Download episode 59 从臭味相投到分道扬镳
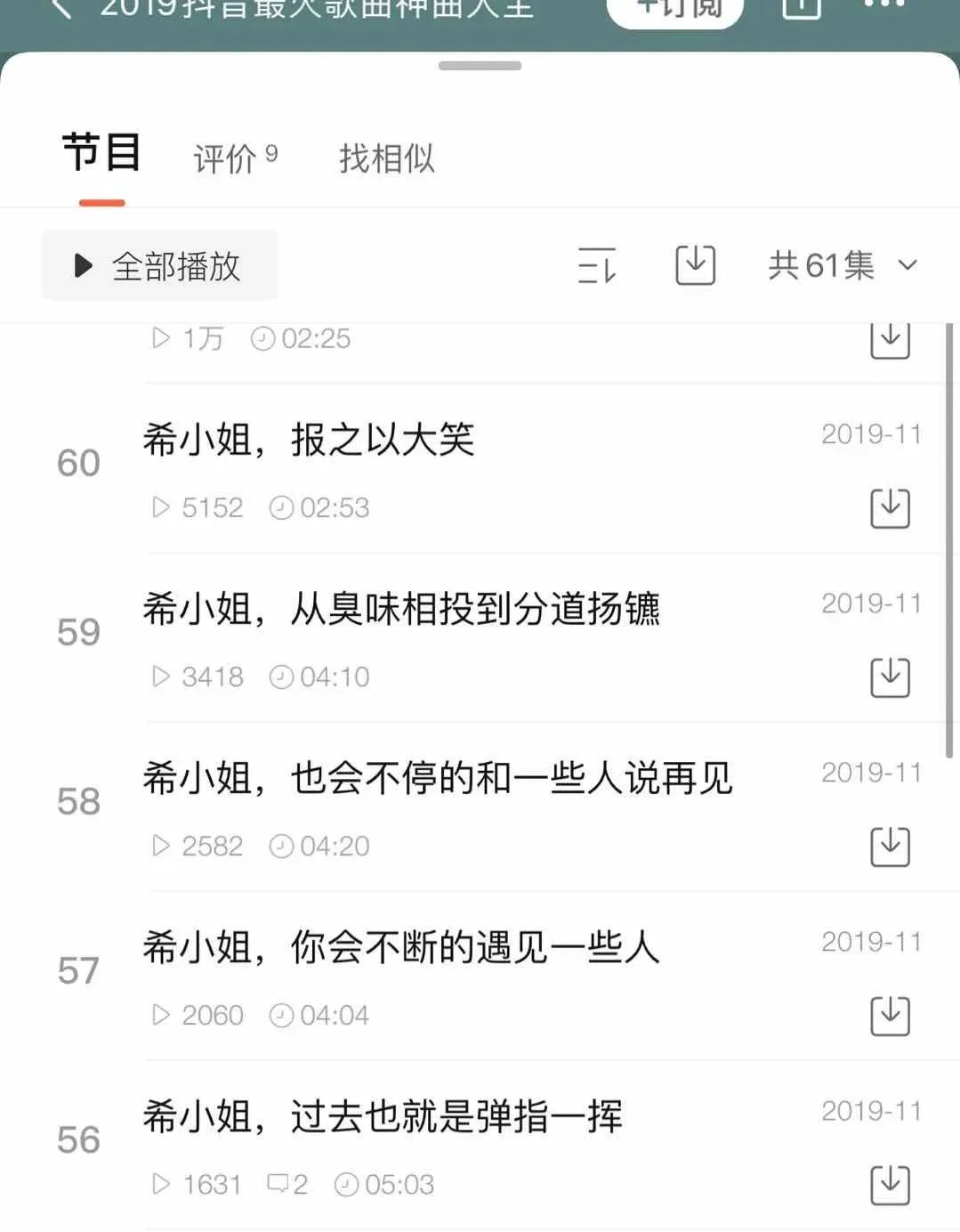 click(889, 677)
